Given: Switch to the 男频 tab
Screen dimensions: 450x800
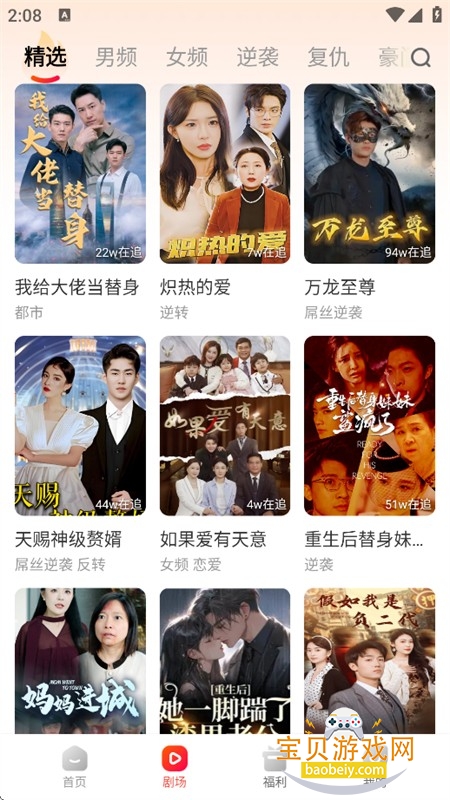Looking at the screenshot, I should tap(116, 57).
